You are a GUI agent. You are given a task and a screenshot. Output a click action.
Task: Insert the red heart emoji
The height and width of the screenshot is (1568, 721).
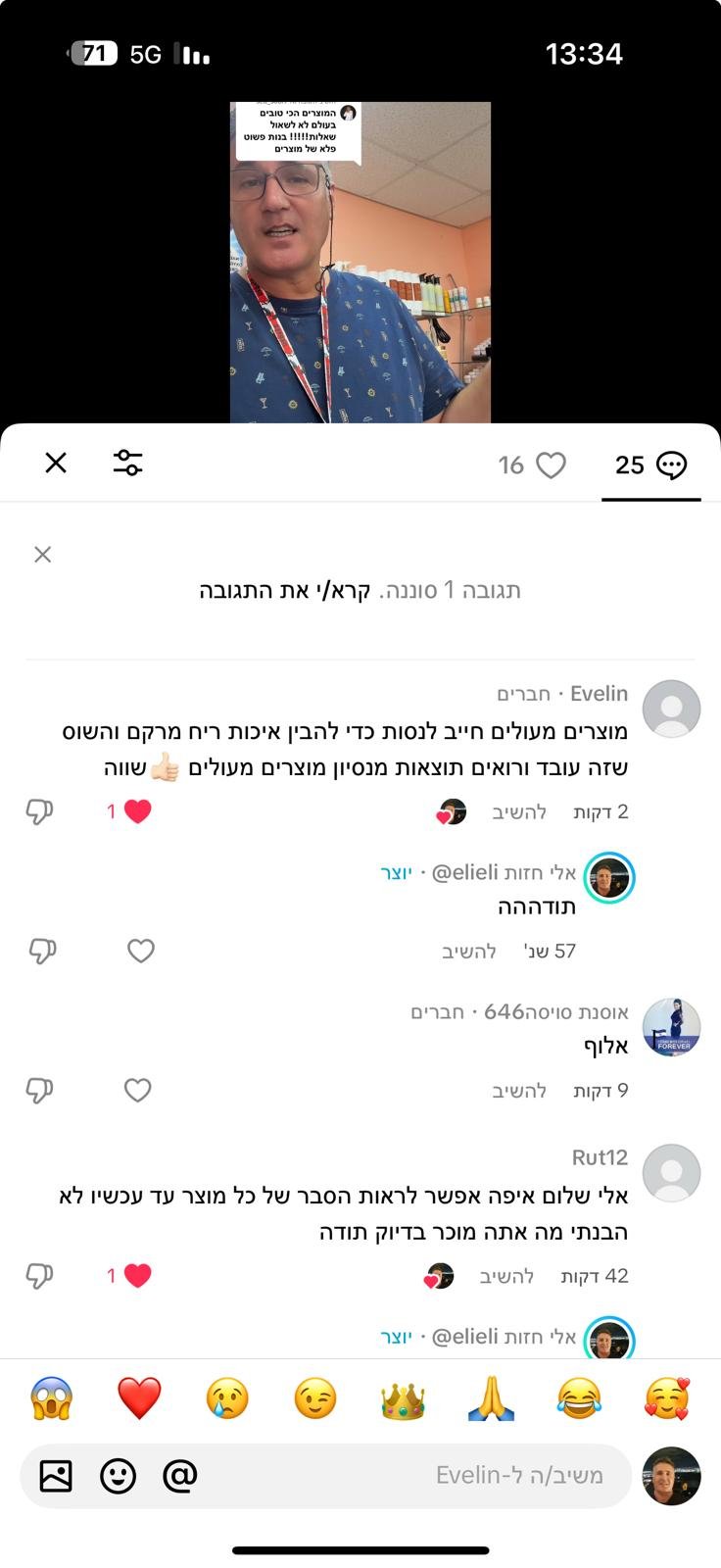[x=139, y=1398]
